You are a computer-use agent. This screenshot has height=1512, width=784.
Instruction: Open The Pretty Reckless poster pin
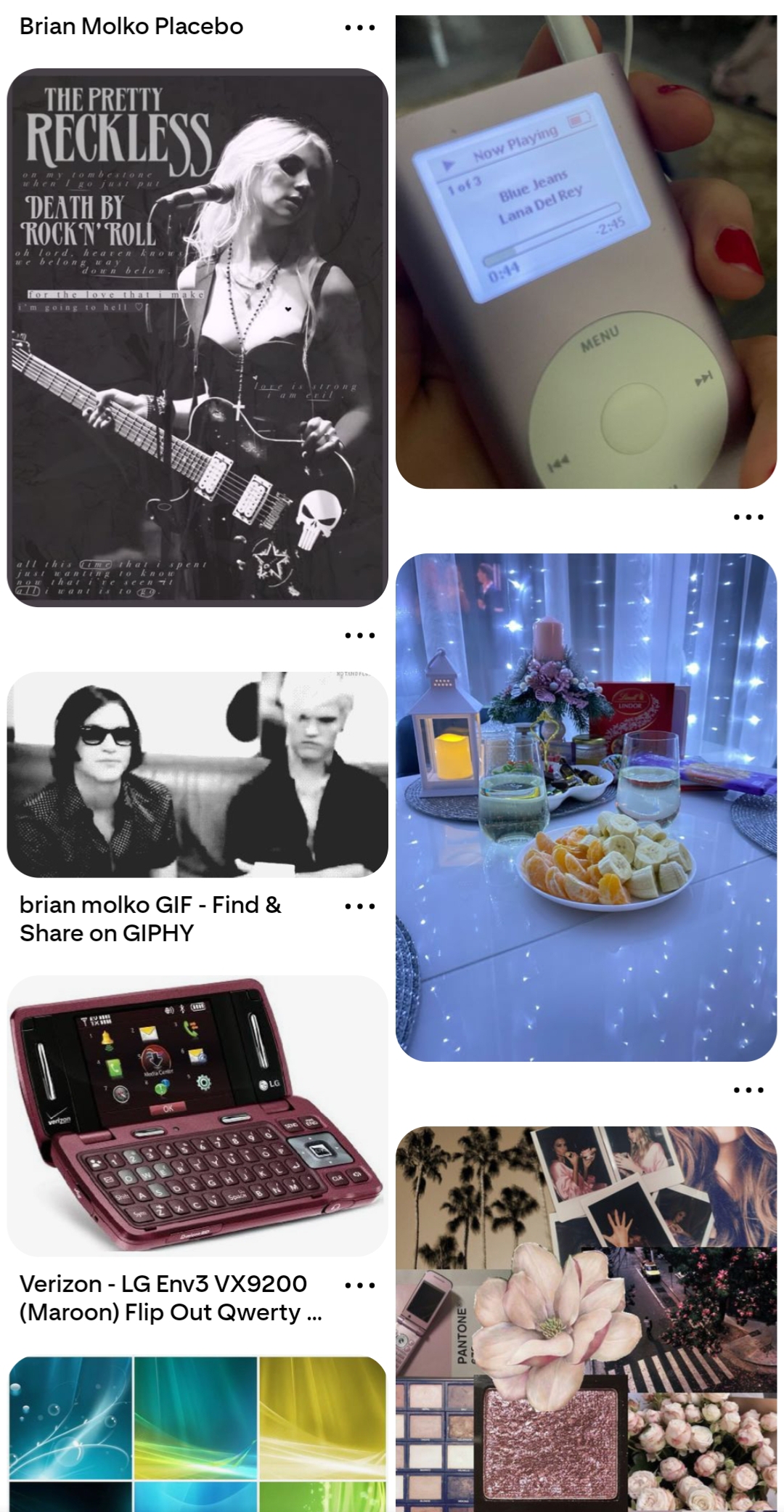[197, 338]
